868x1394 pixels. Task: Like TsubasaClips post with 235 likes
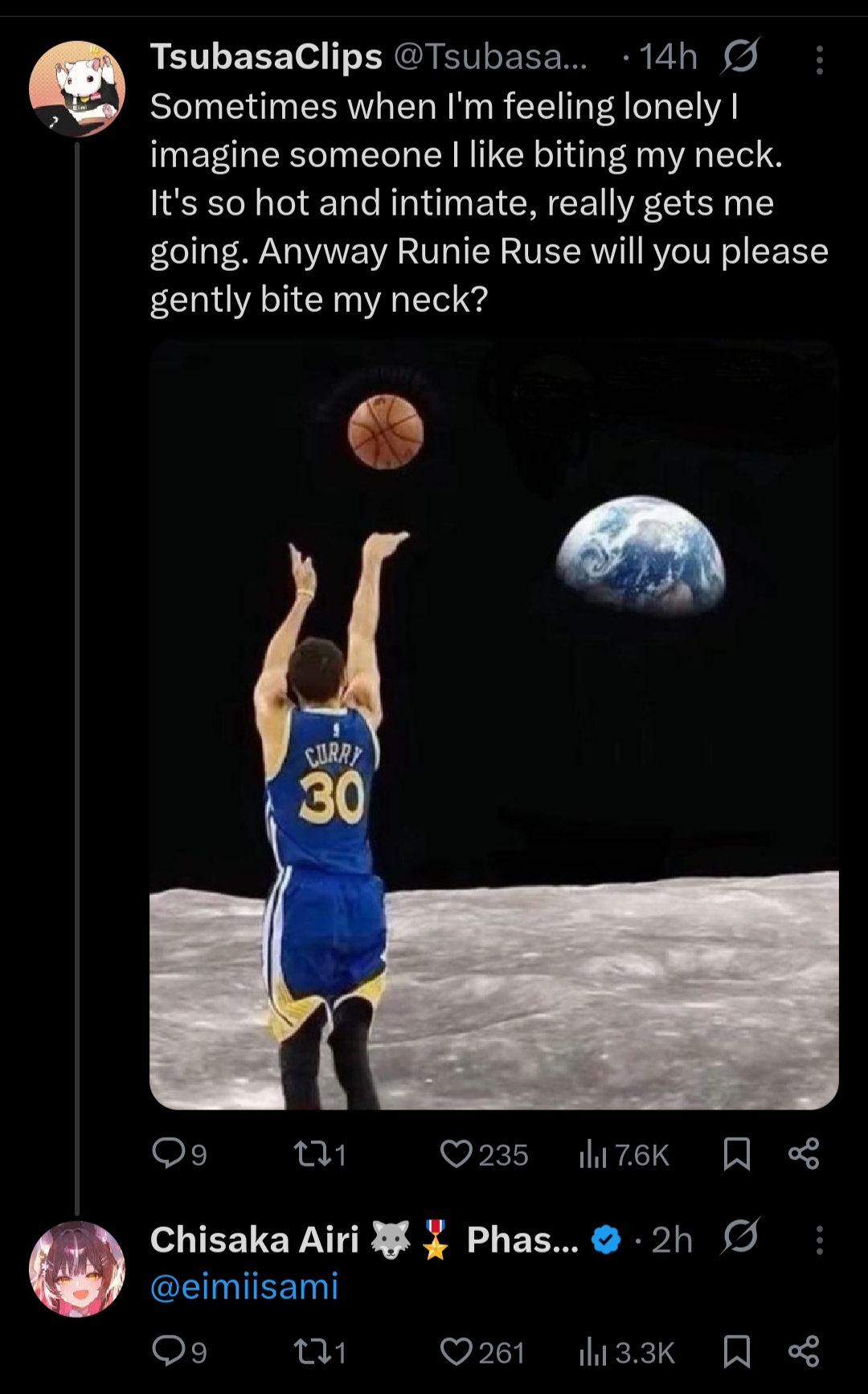tap(457, 1154)
